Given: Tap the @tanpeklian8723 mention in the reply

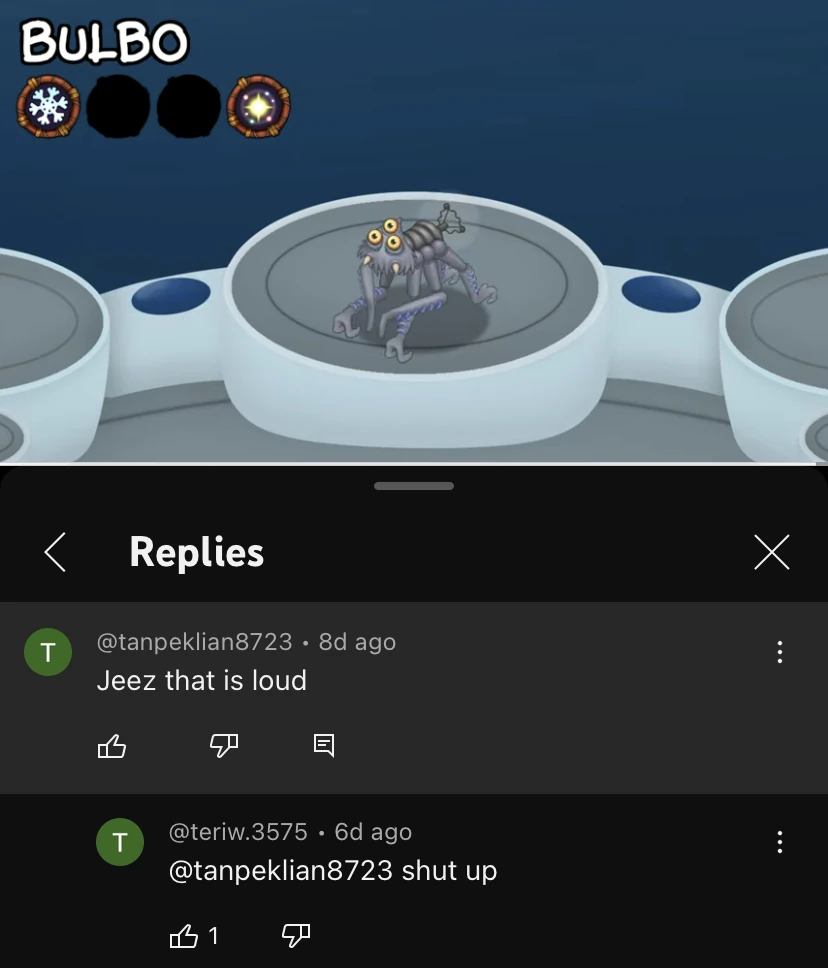Looking at the screenshot, I should pyautogui.click(x=280, y=871).
